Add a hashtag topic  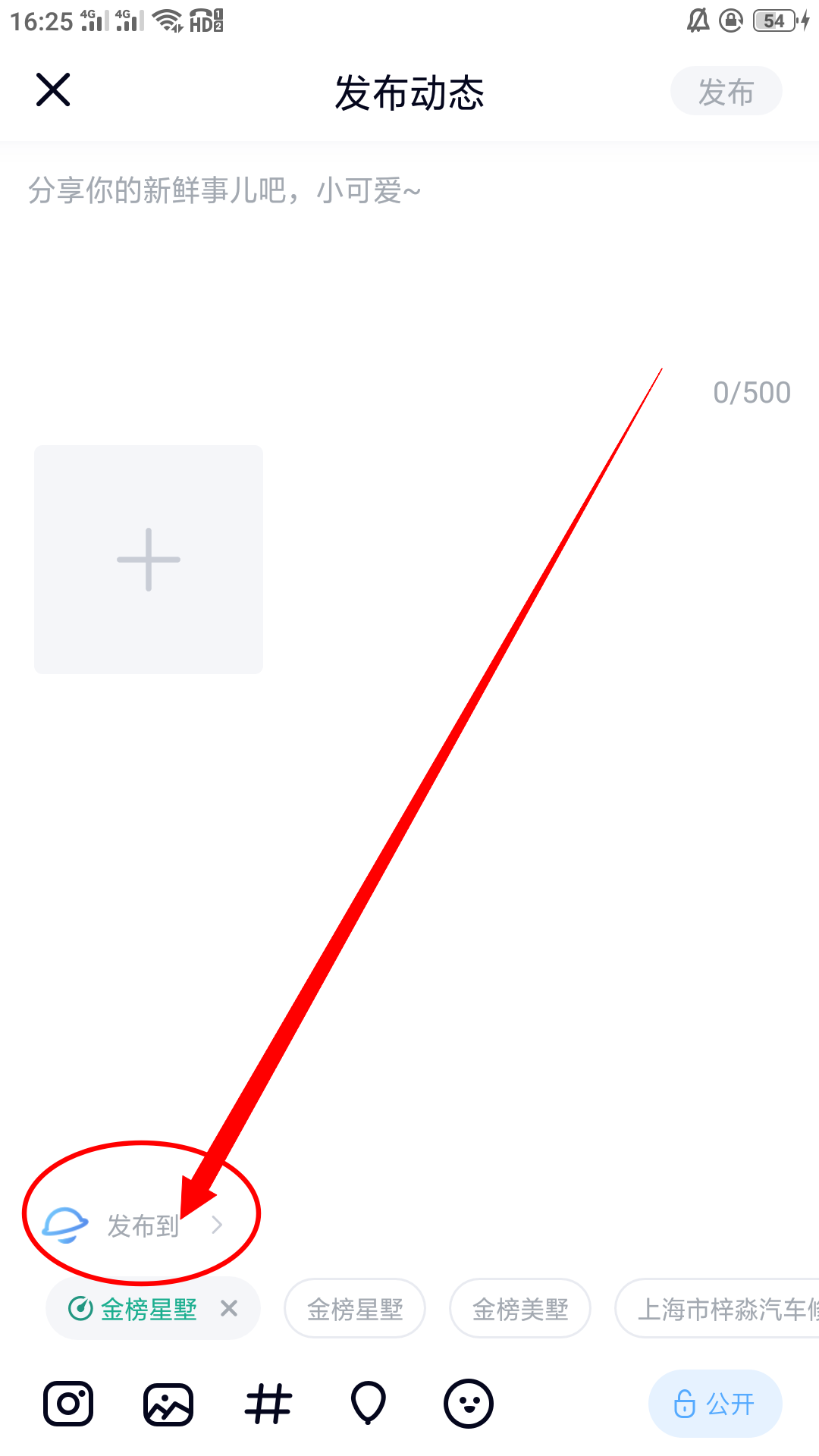pyautogui.click(x=268, y=1404)
